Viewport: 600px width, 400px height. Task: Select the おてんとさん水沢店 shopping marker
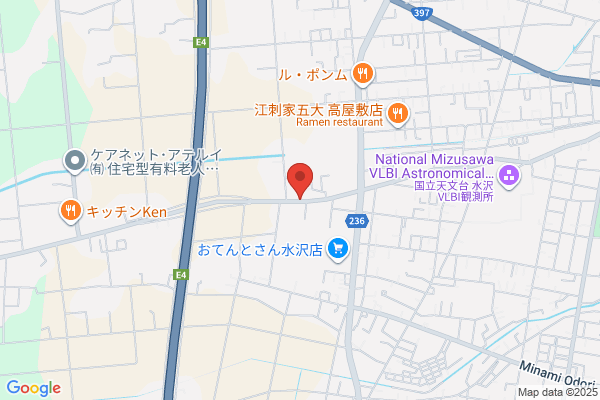point(338,250)
